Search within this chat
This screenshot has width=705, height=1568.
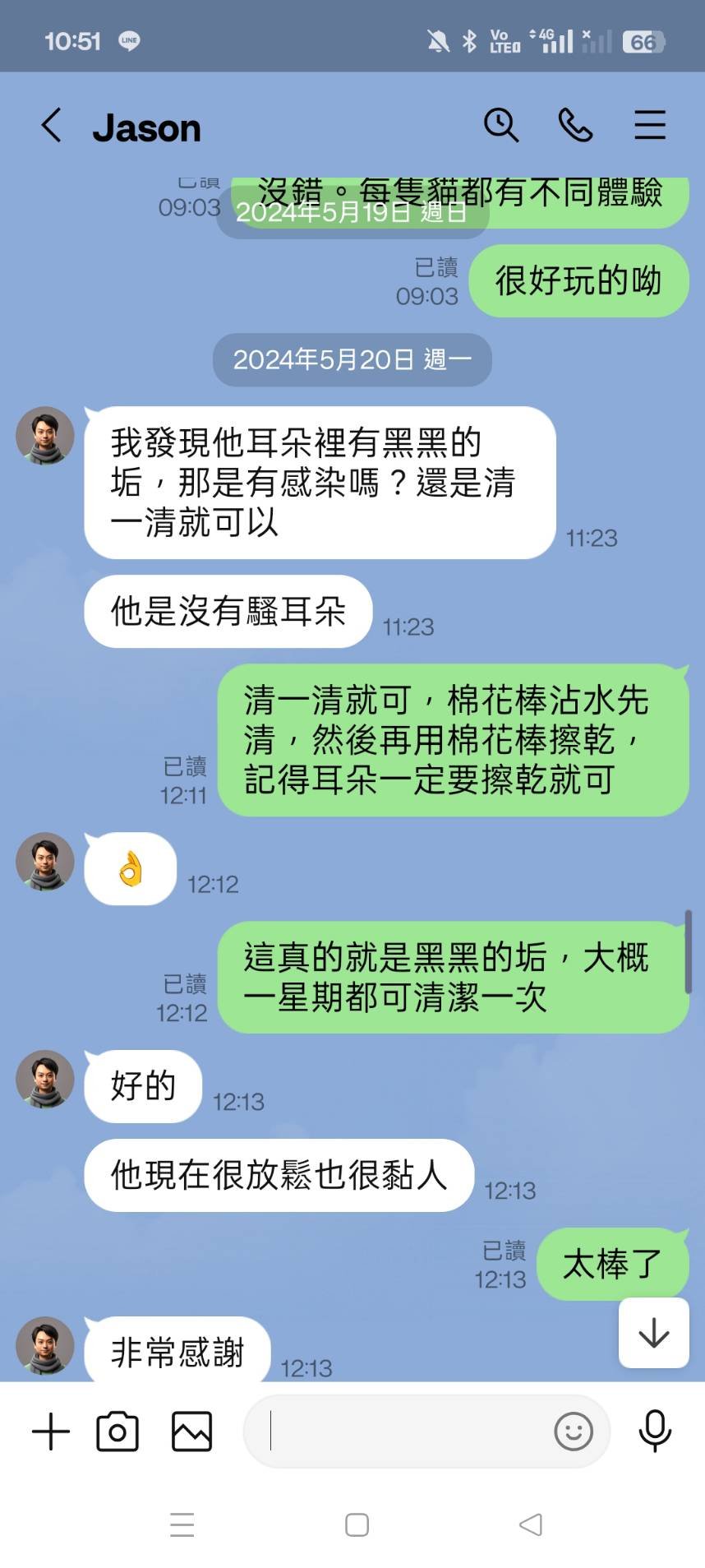coord(500,126)
